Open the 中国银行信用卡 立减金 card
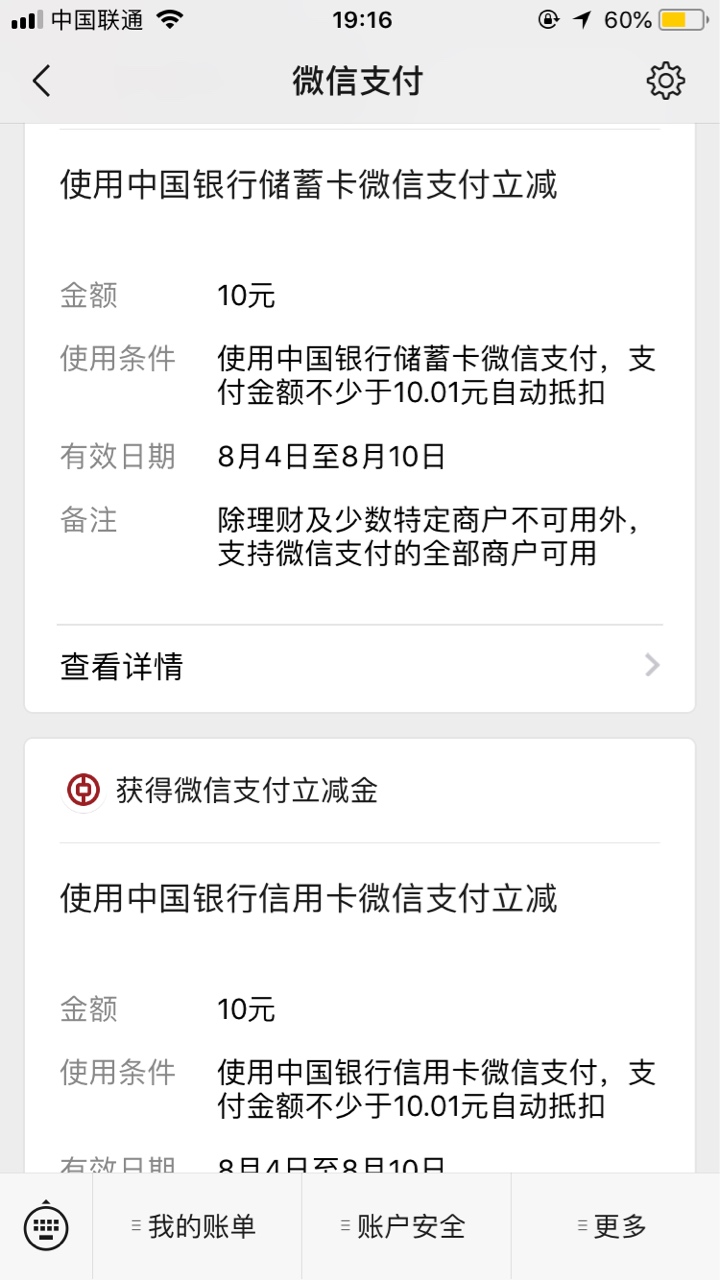The image size is (720, 1280). tap(360, 956)
